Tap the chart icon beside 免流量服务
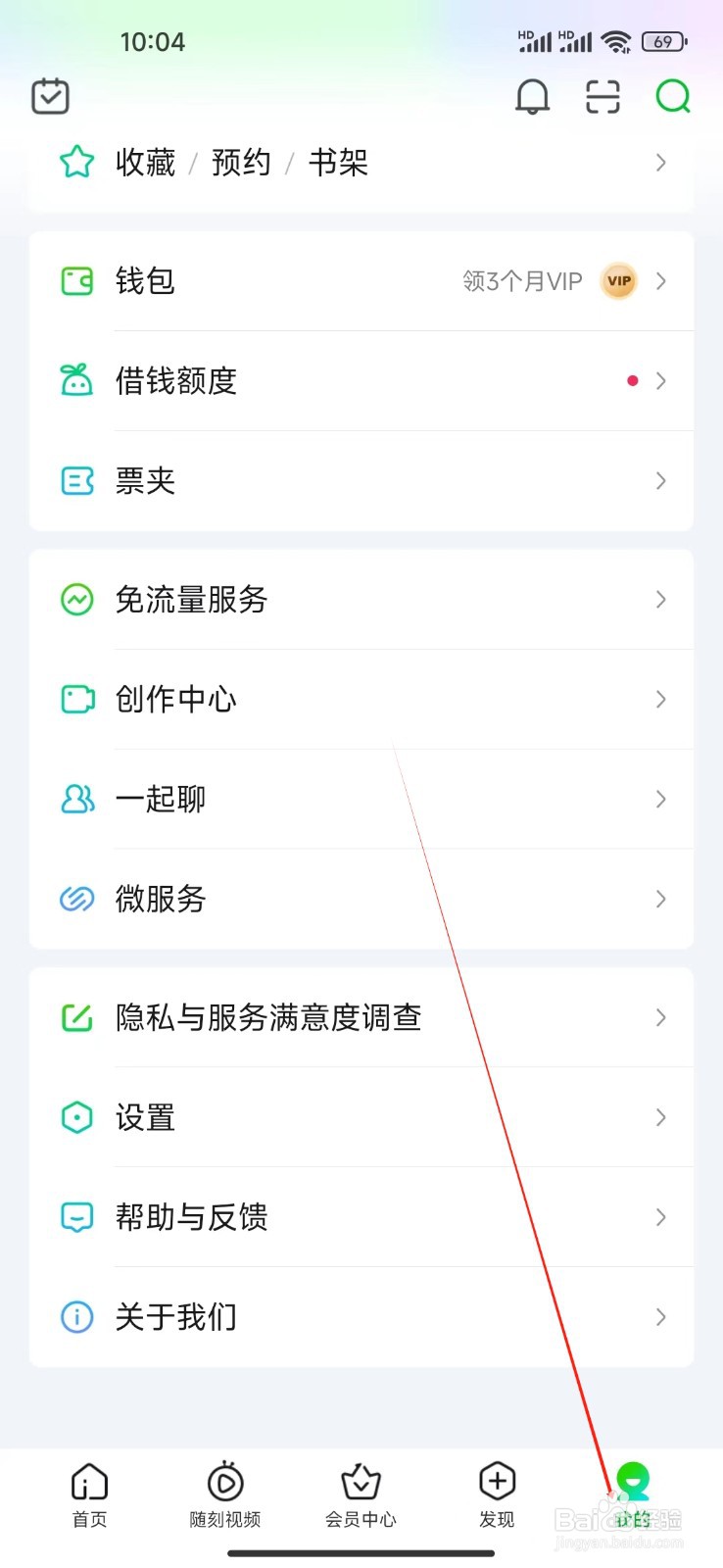This screenshot has height=1568, width=723. pos(76,600)
